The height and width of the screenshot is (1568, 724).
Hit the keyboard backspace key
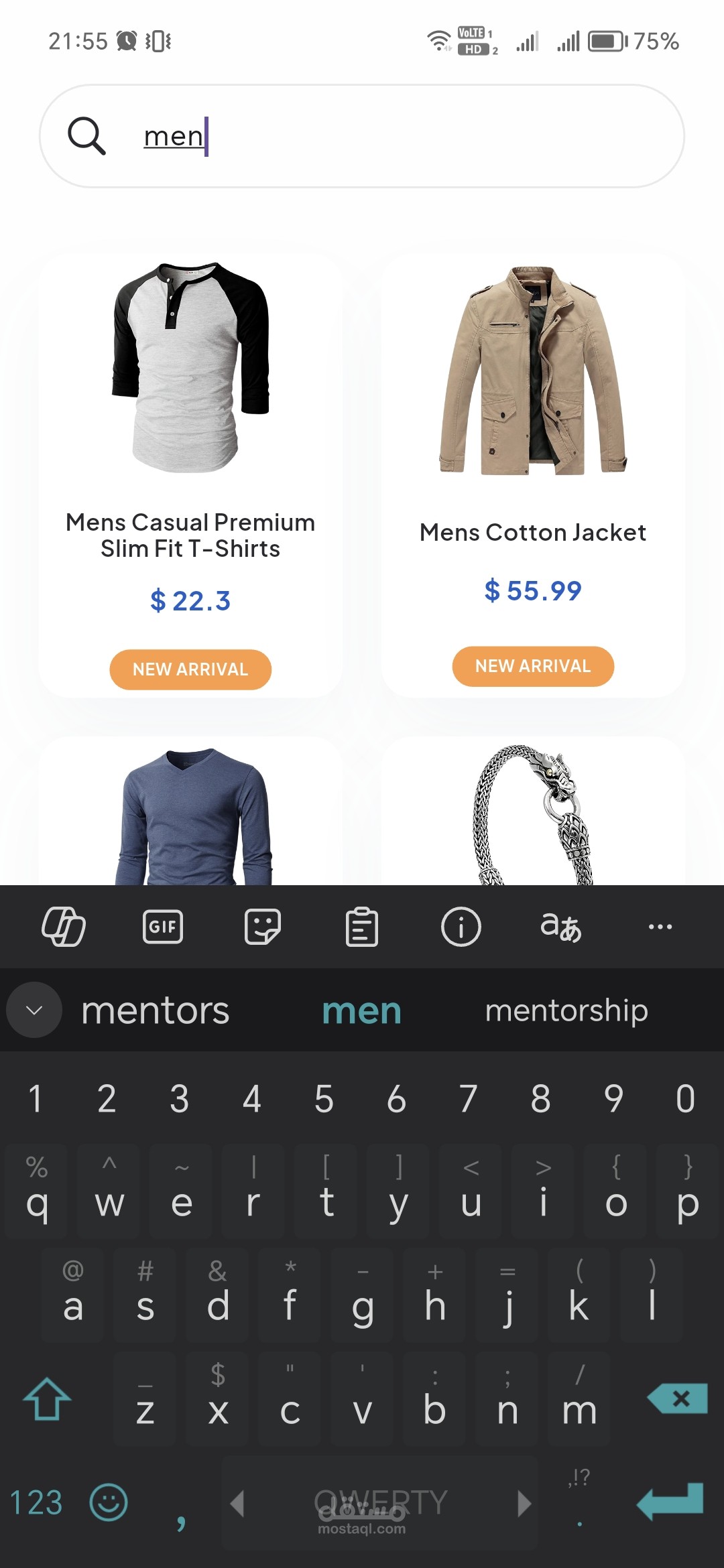point(678,1398)
